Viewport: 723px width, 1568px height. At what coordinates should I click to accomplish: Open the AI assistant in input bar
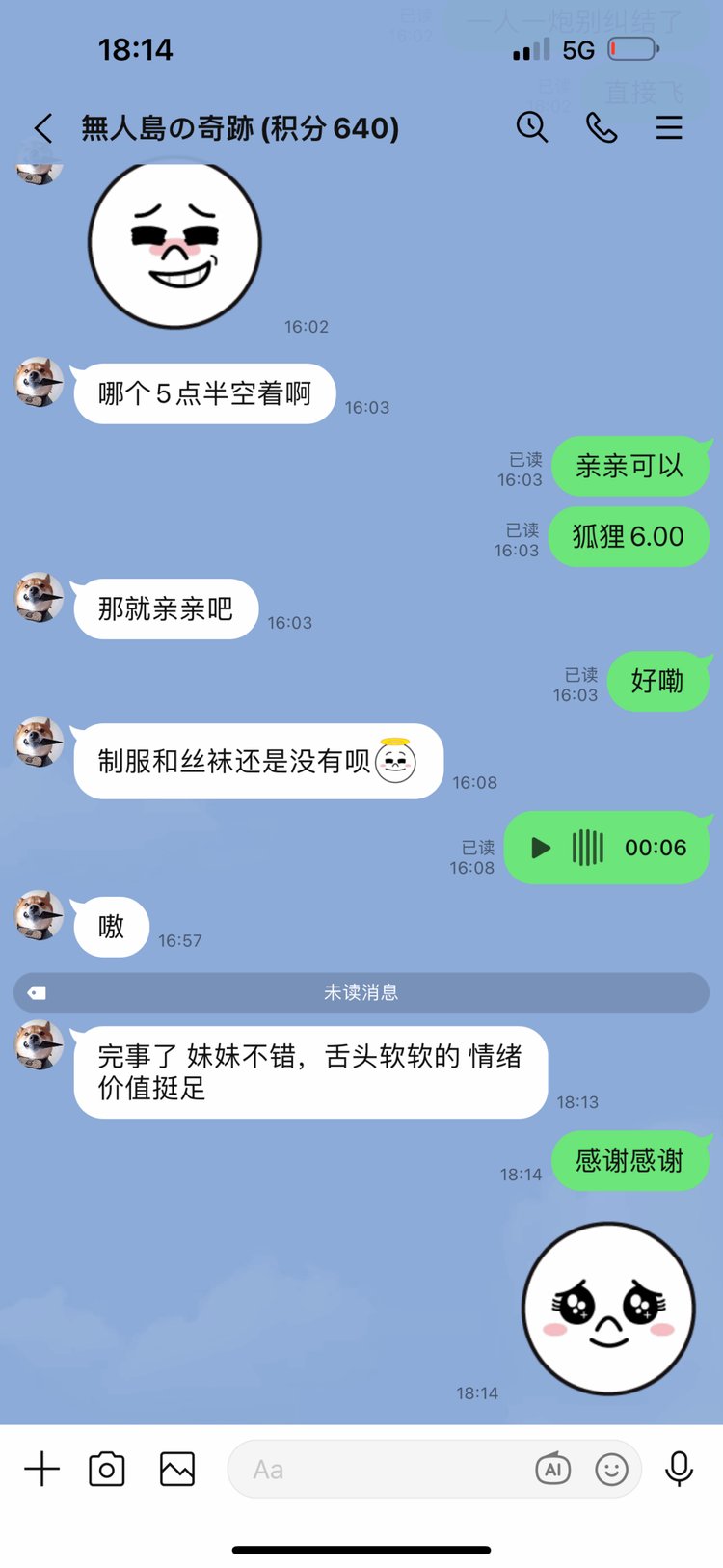[x=552, y=1469]
